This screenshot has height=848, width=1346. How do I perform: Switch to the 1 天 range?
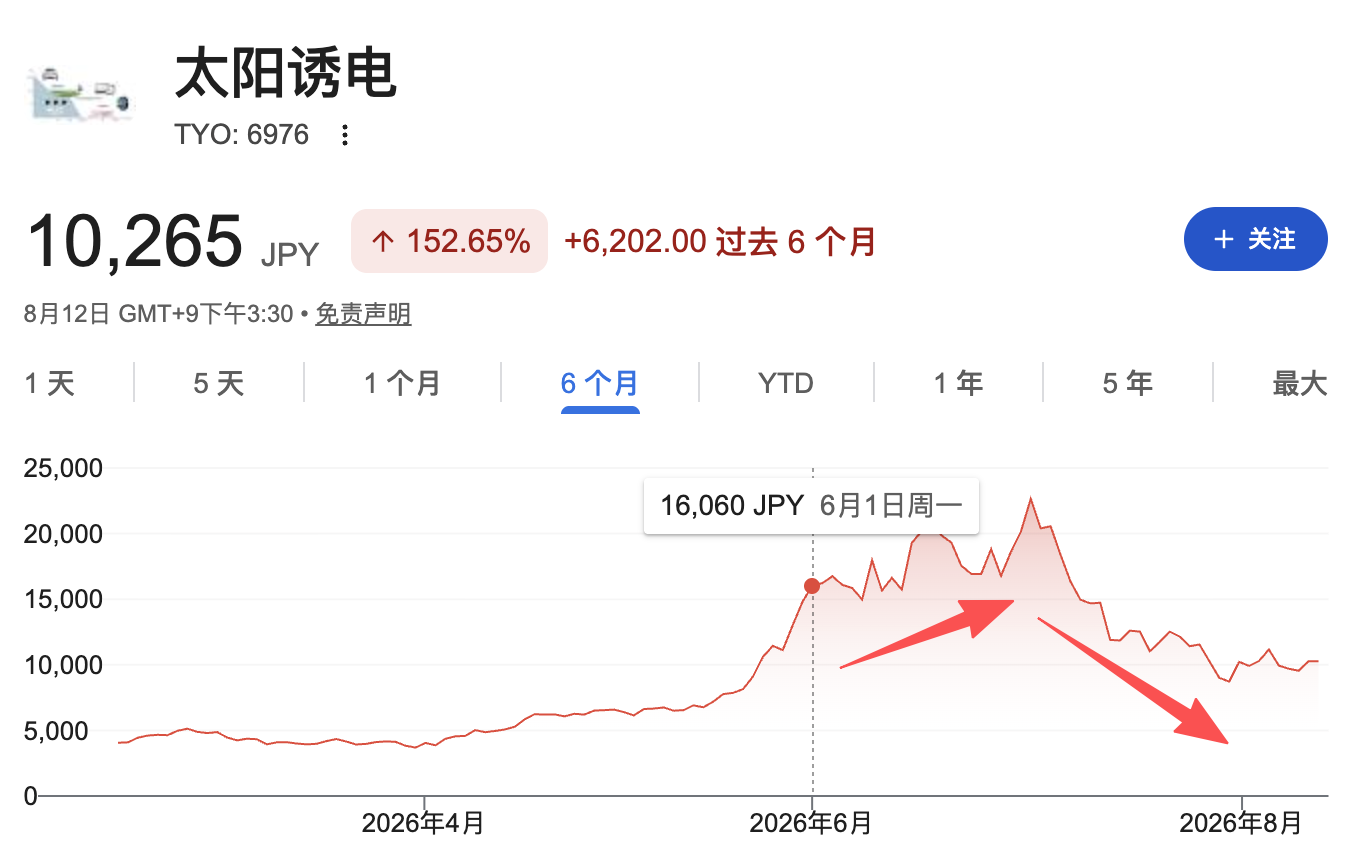(x=50, y=383)
